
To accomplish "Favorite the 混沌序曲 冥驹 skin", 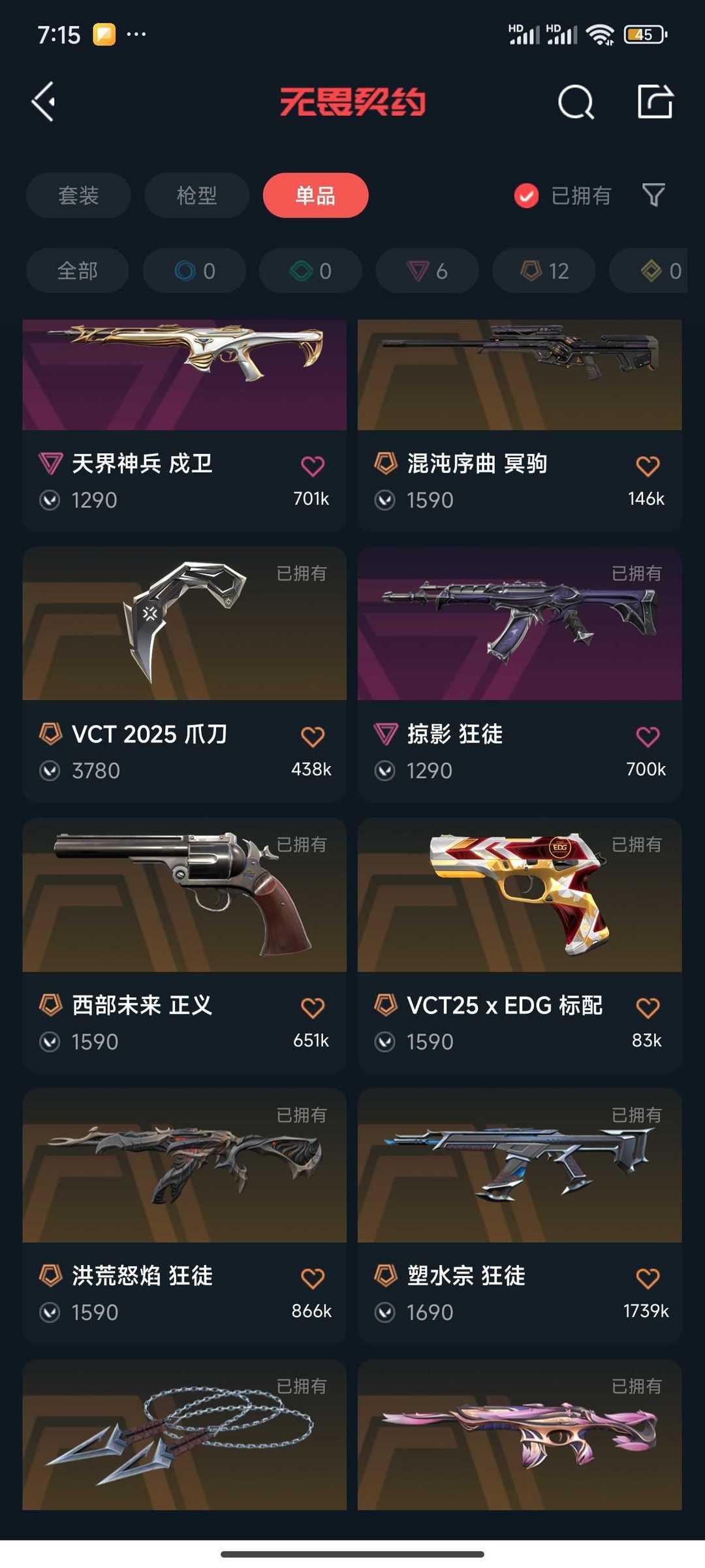I will pos(648,466).
